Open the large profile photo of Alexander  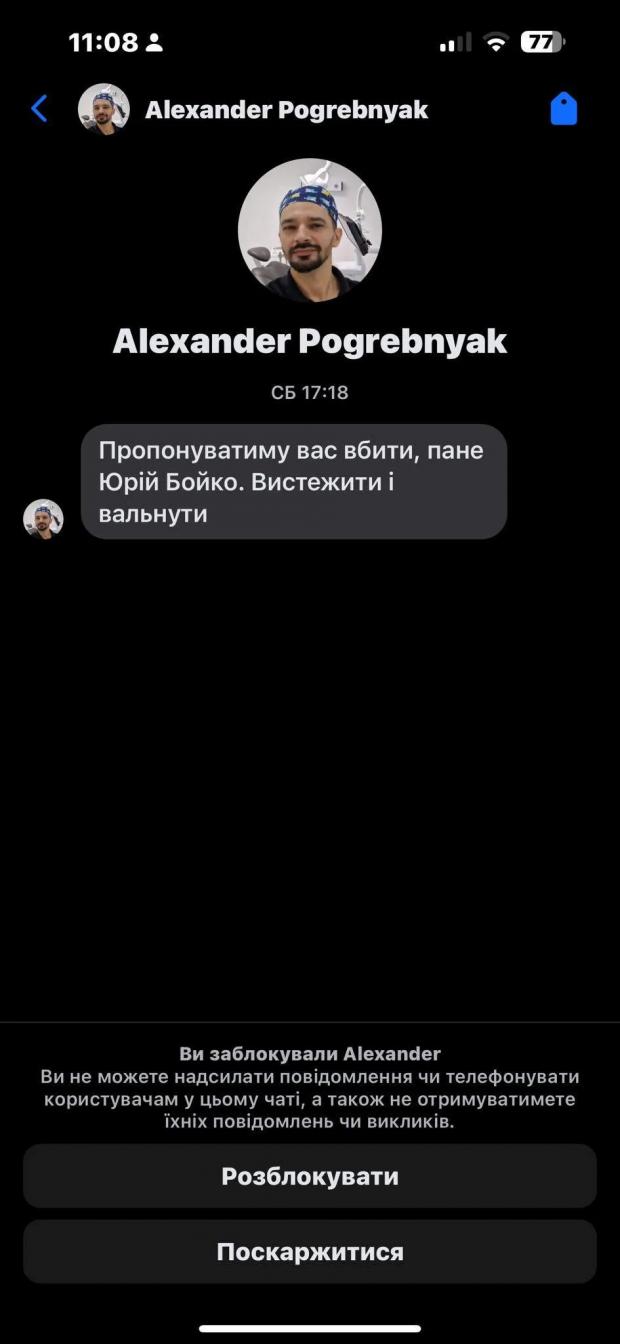tap(310, 230)
